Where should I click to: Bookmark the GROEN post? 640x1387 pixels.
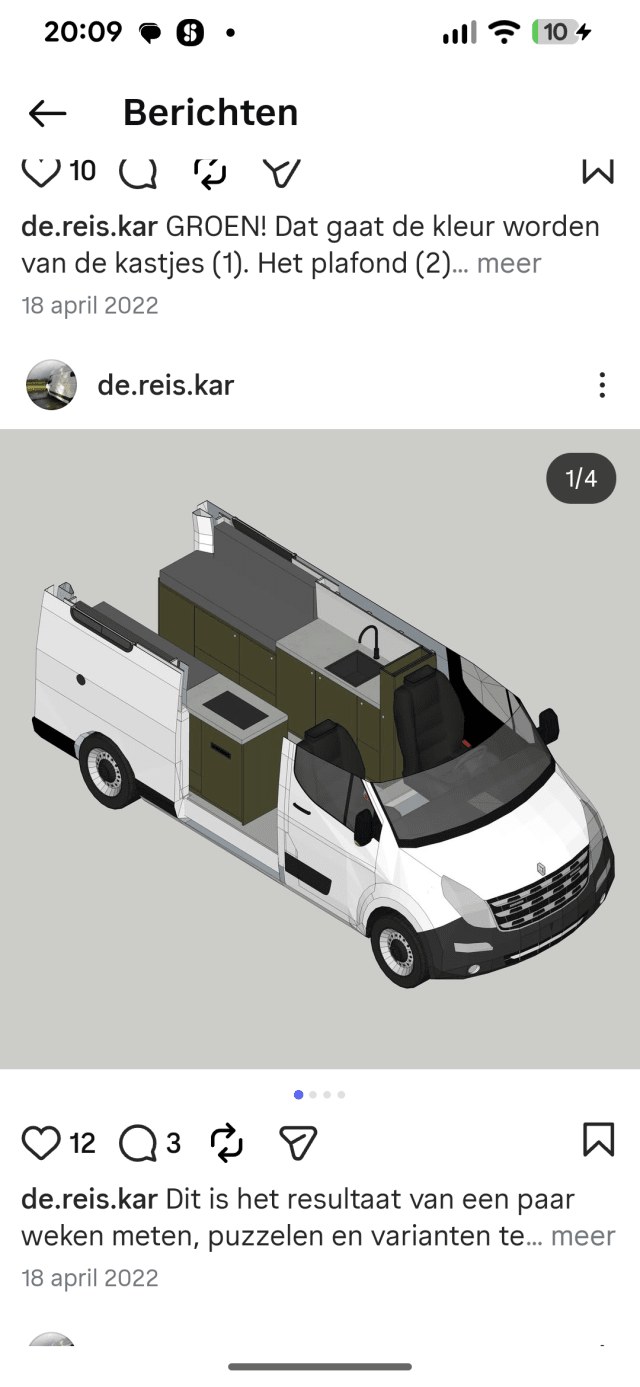point(597,172)
